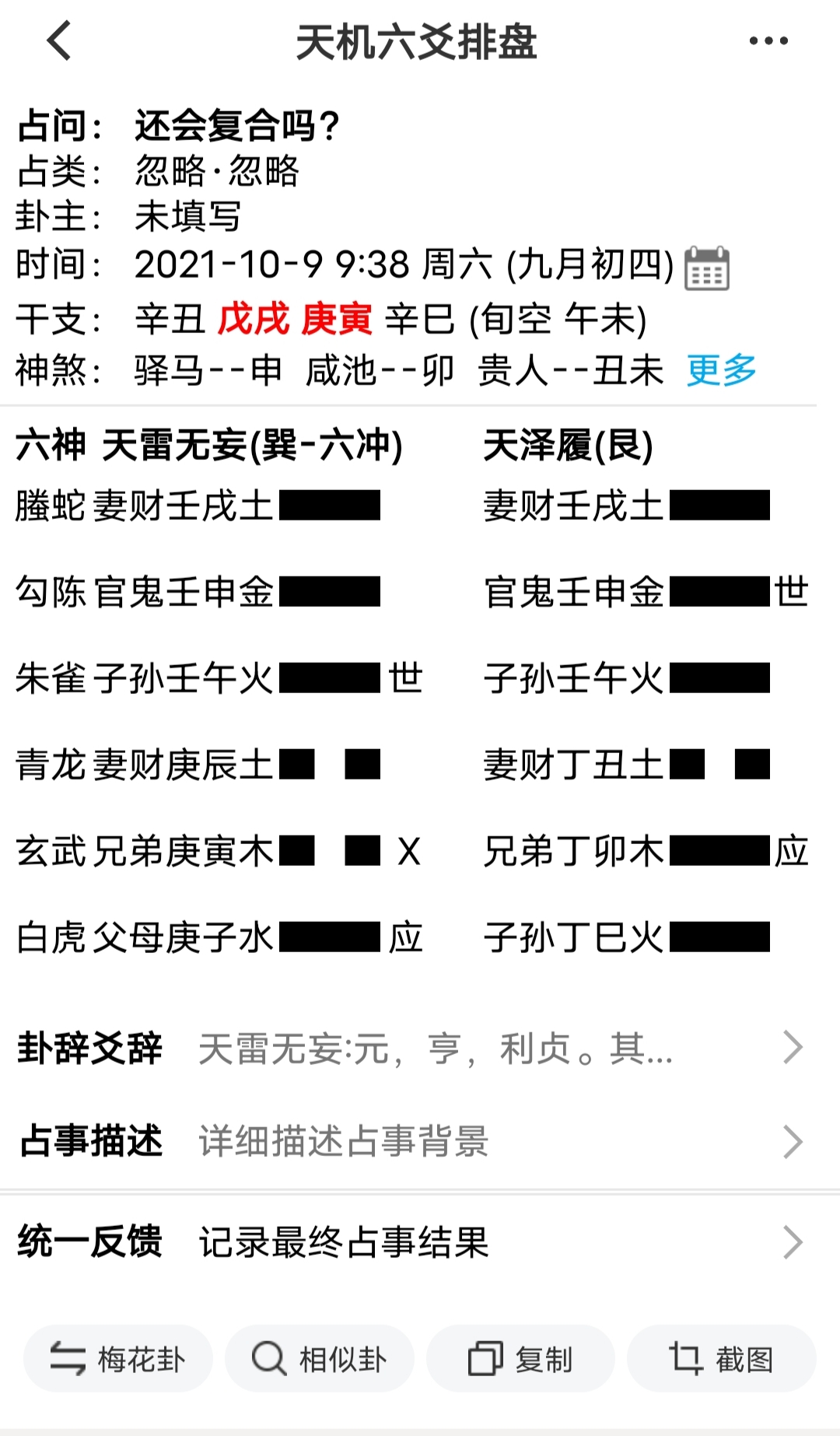Screen dimensions: 840x1436
Task: Switch to 梅花卦 view
Action: pyautogui.click(x=118, y=1359)
